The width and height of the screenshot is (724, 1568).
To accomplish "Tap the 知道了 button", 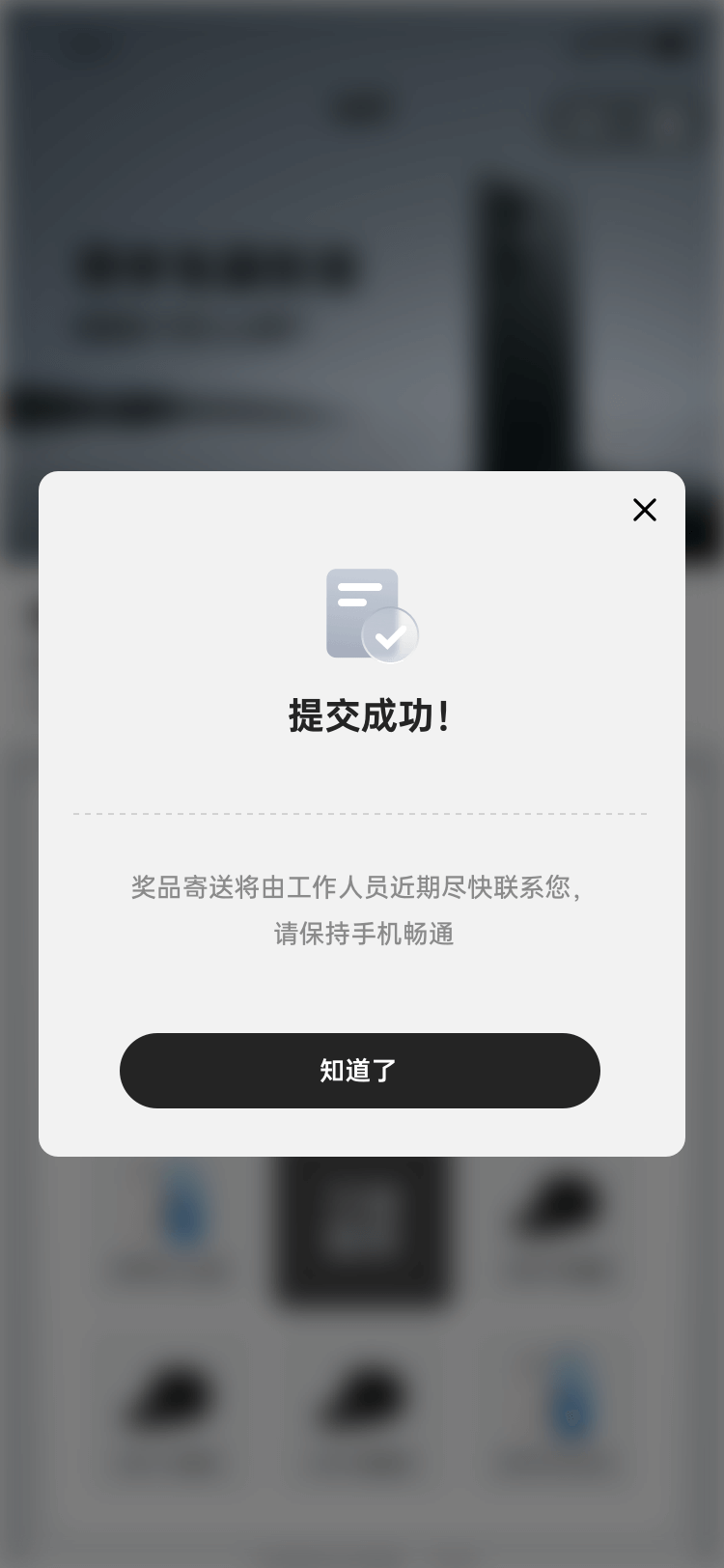I will coord(360,1071).
